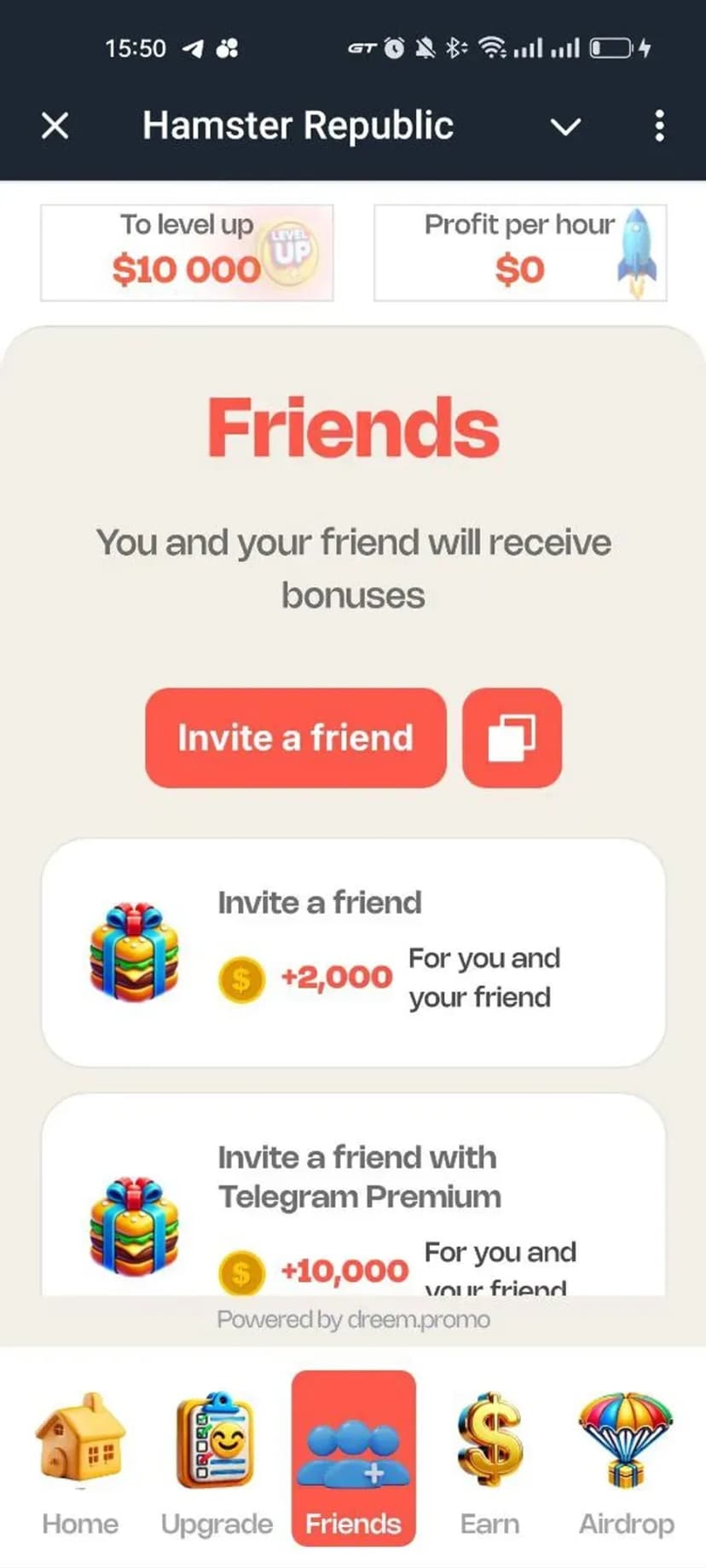This screenshot has width=706, height=1568.
Task: Open the To level up card
Action: click(x=187, y=252)
